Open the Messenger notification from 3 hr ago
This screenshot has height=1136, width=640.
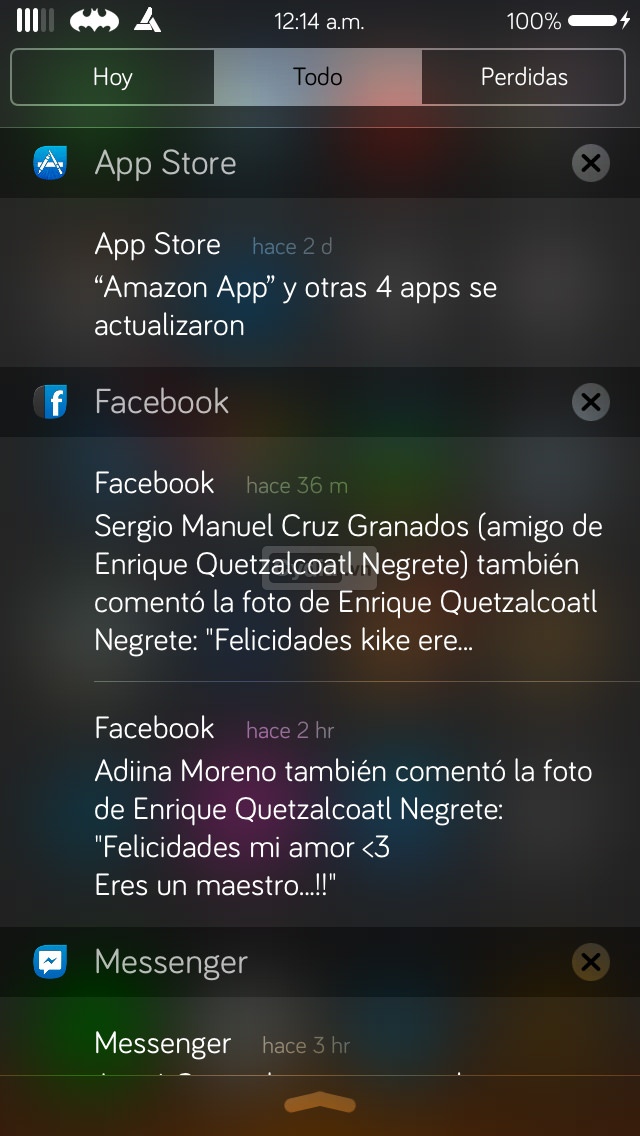pos(320,1048)
